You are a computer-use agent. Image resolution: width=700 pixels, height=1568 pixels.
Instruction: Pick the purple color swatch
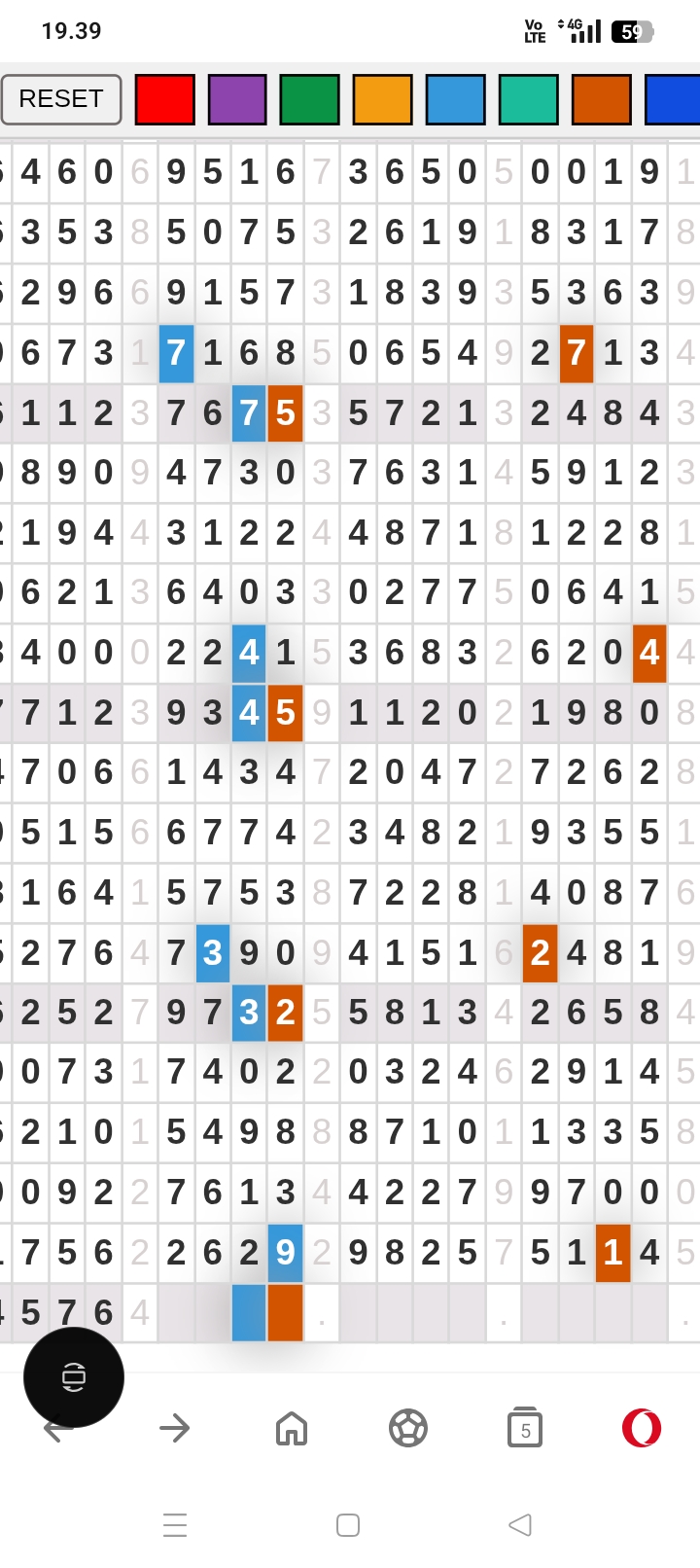click(237, 99)
